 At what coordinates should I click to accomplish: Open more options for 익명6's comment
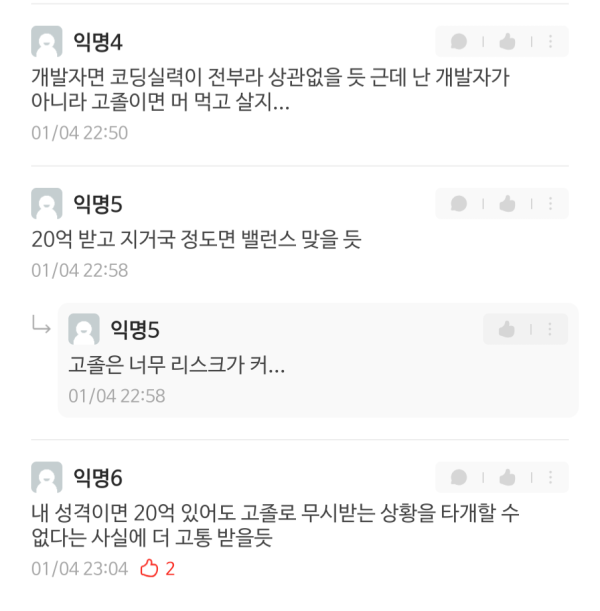(x=549, y=478)
